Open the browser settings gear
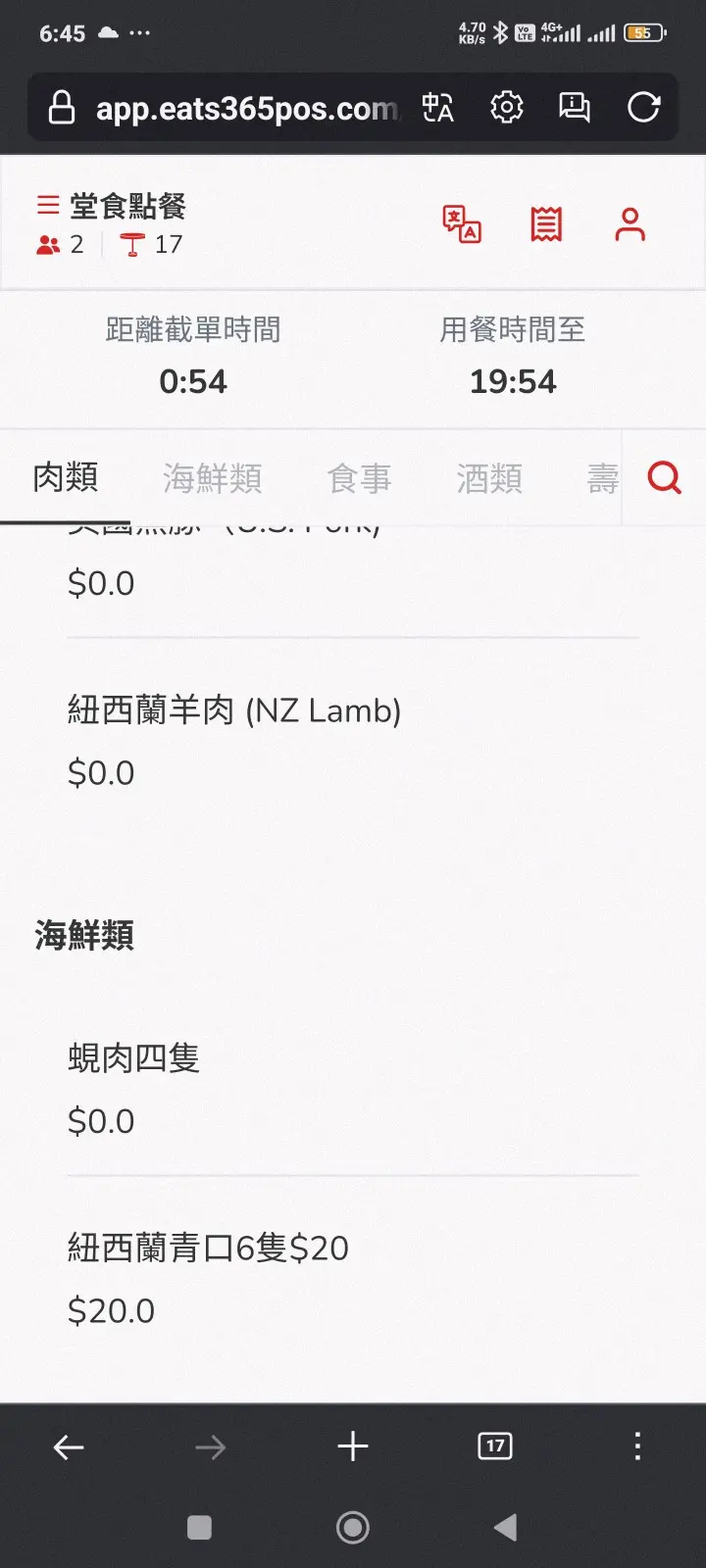The height and width of the screenshot is (1568, 706). pos(506,107)
